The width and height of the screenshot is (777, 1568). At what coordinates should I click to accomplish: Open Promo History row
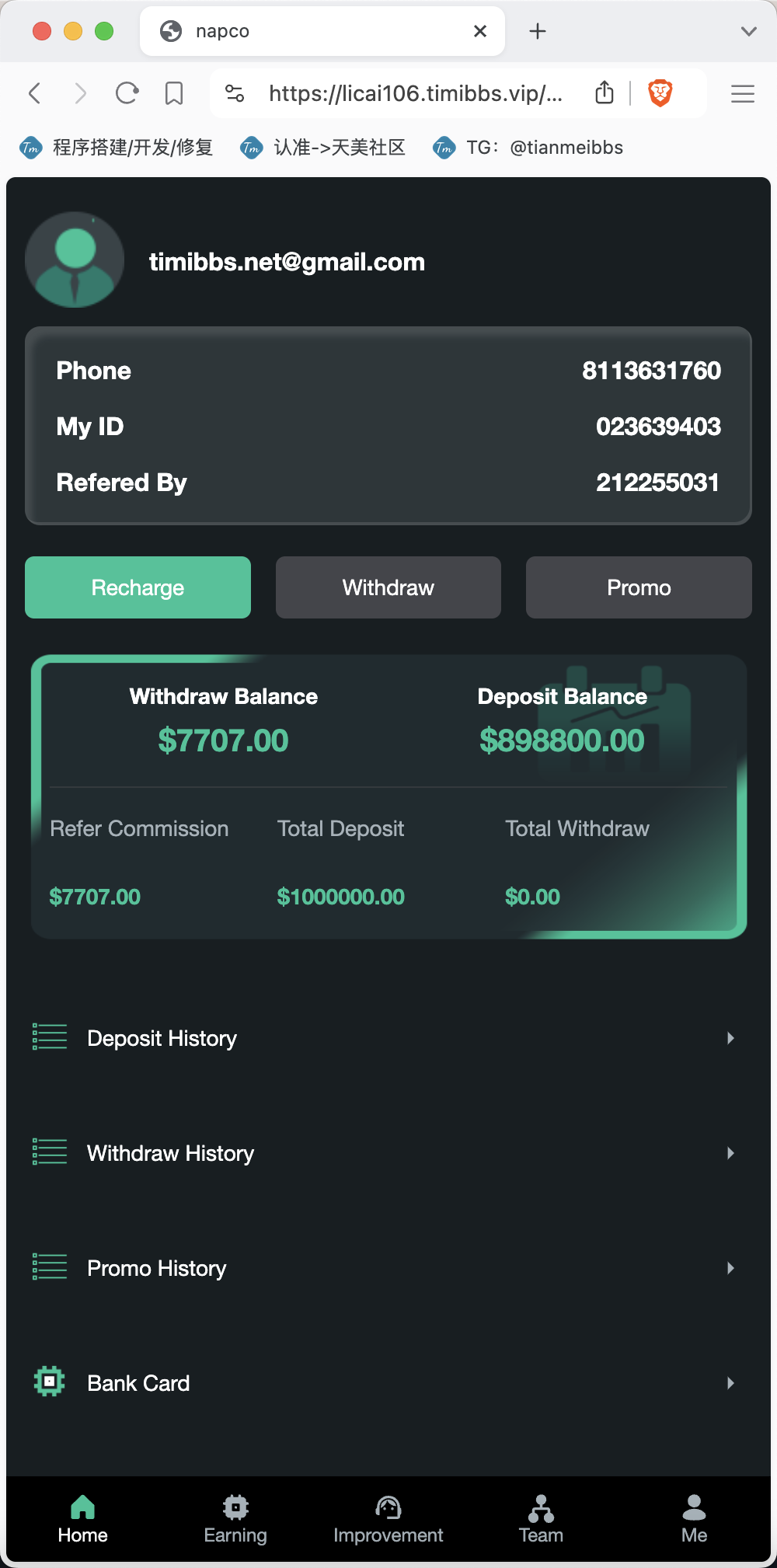385,1268
